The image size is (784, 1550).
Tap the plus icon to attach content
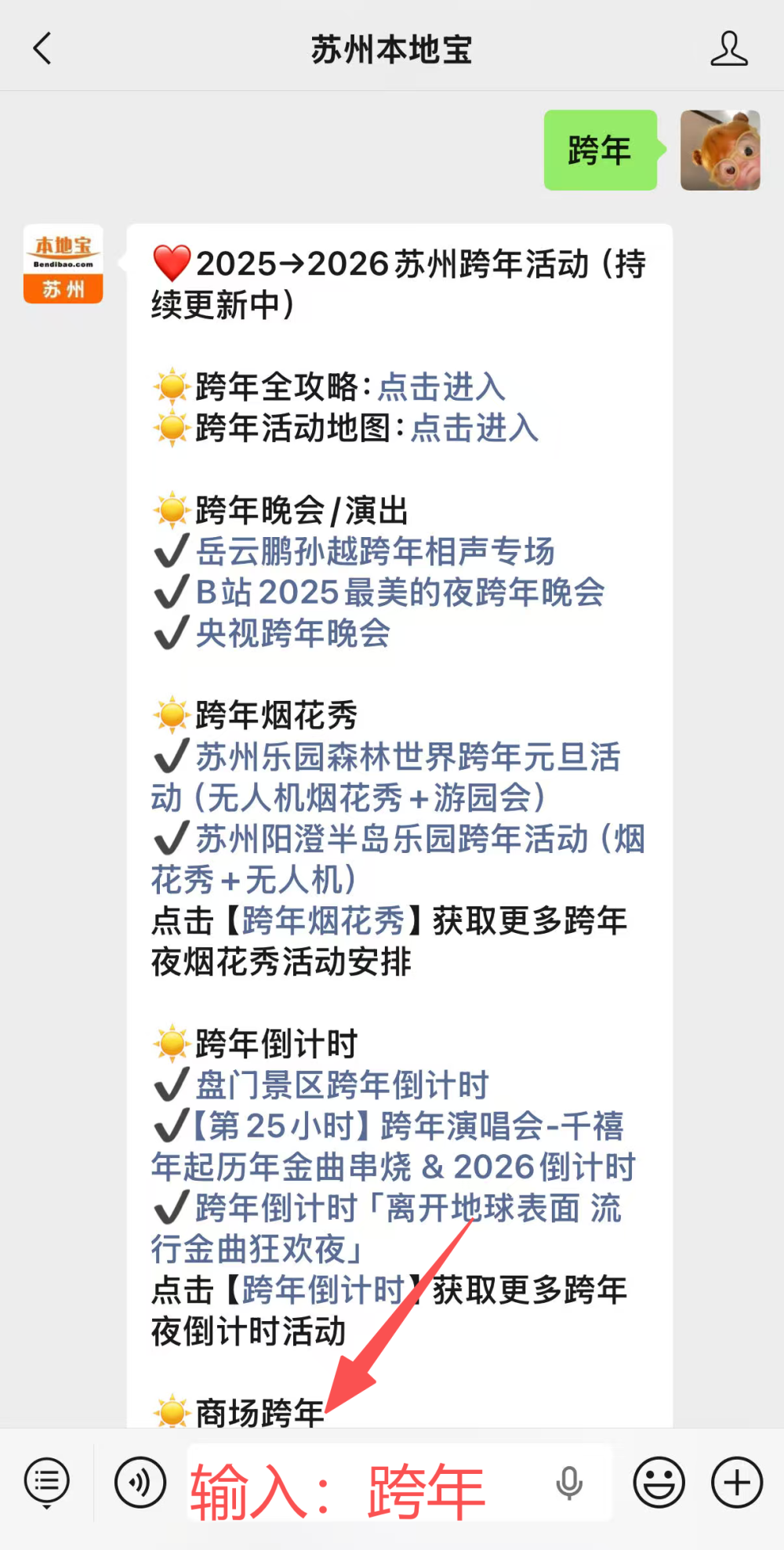(735, 1482)
